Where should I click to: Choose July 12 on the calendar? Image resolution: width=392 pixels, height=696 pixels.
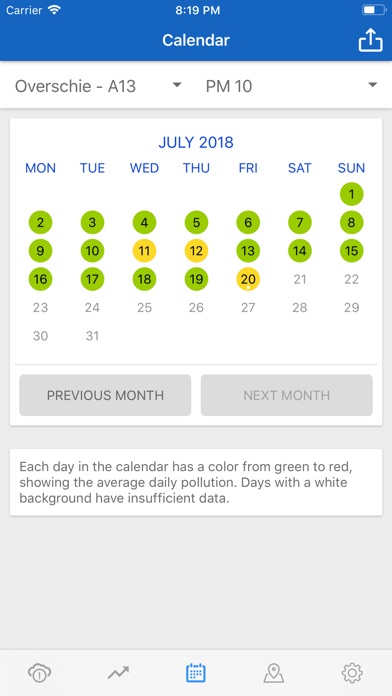click(196, 251)
